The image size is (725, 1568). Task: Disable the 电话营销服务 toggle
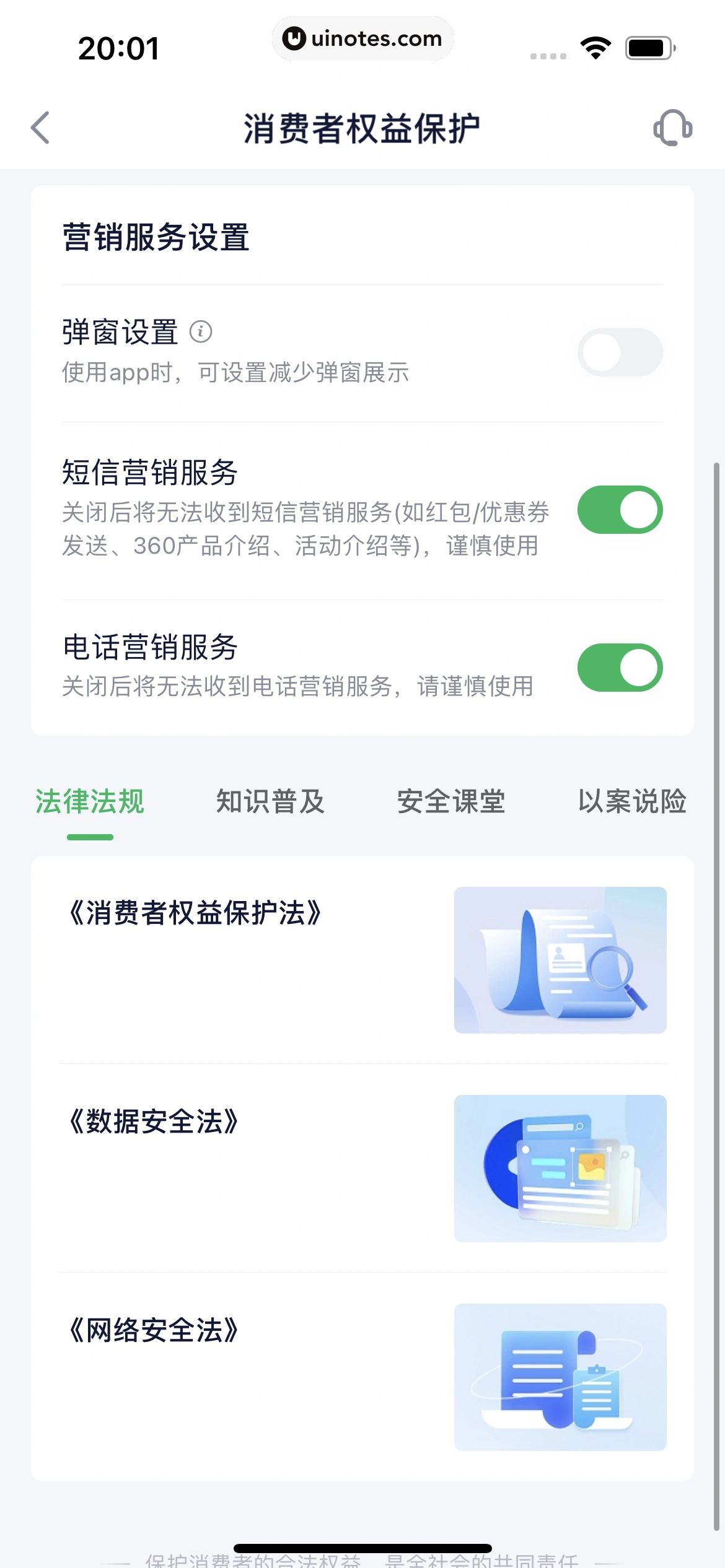(x=619, y=667)
